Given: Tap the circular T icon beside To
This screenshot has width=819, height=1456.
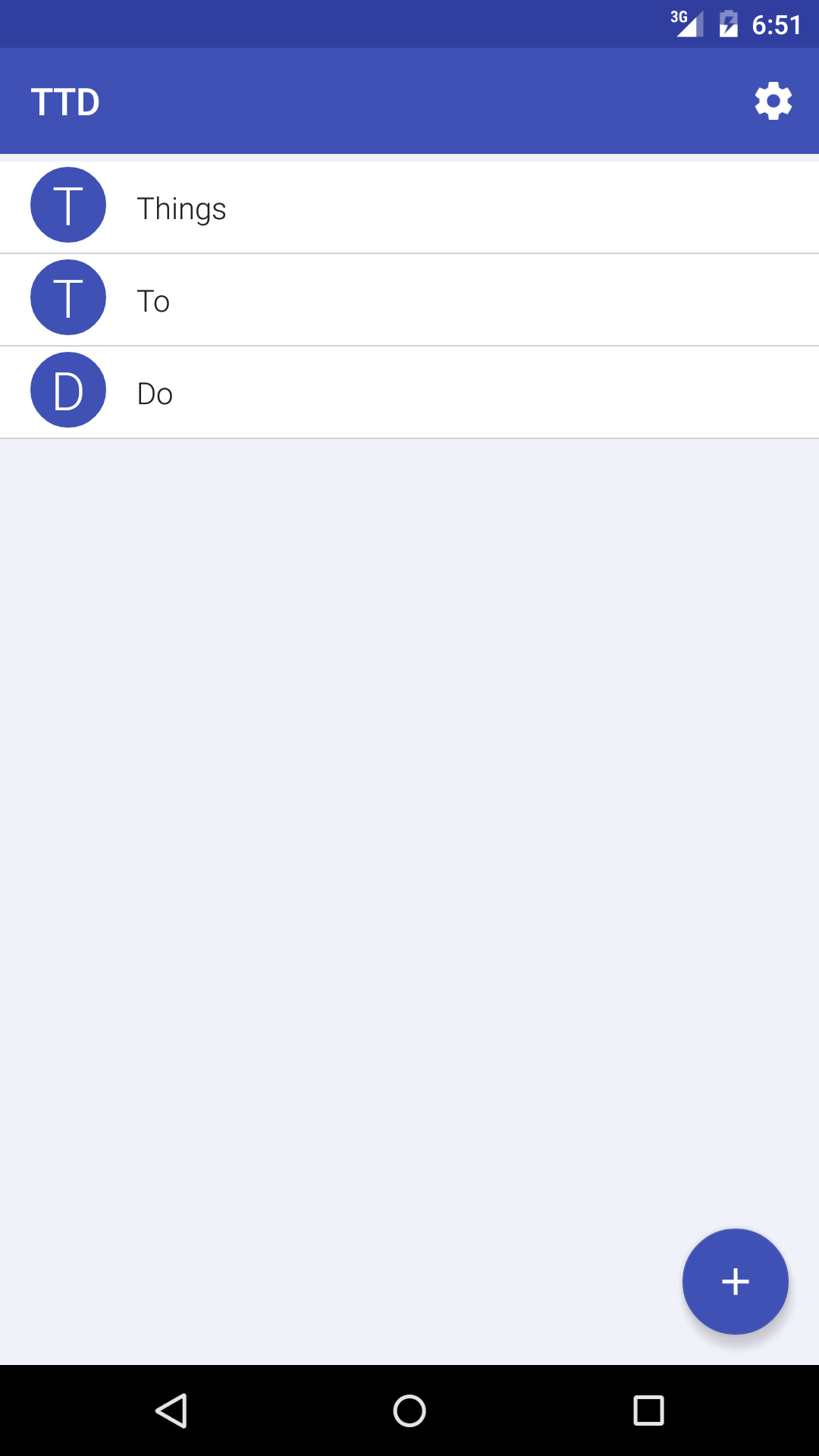Looking at the screenshot, I should 67,298.
